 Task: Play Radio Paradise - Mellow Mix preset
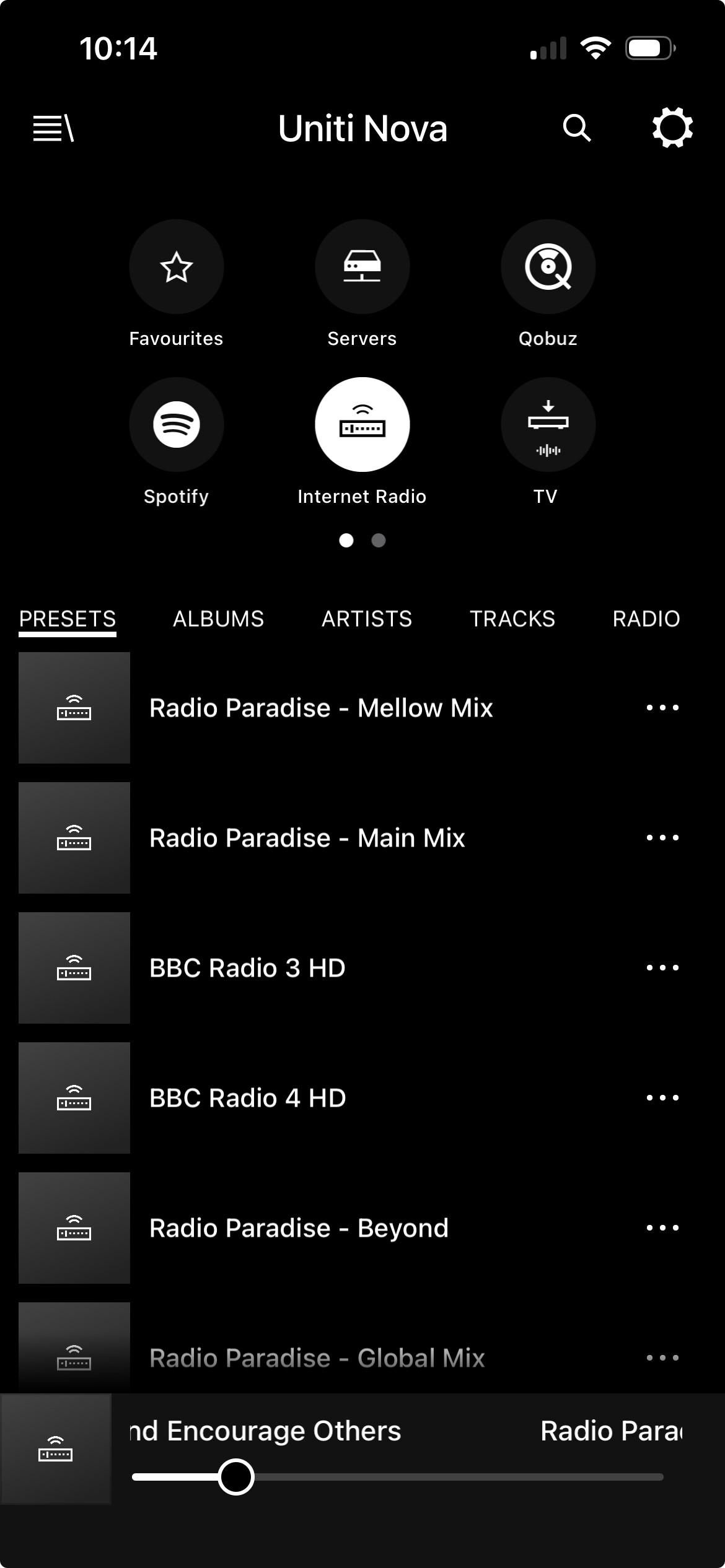click(321, 708)
